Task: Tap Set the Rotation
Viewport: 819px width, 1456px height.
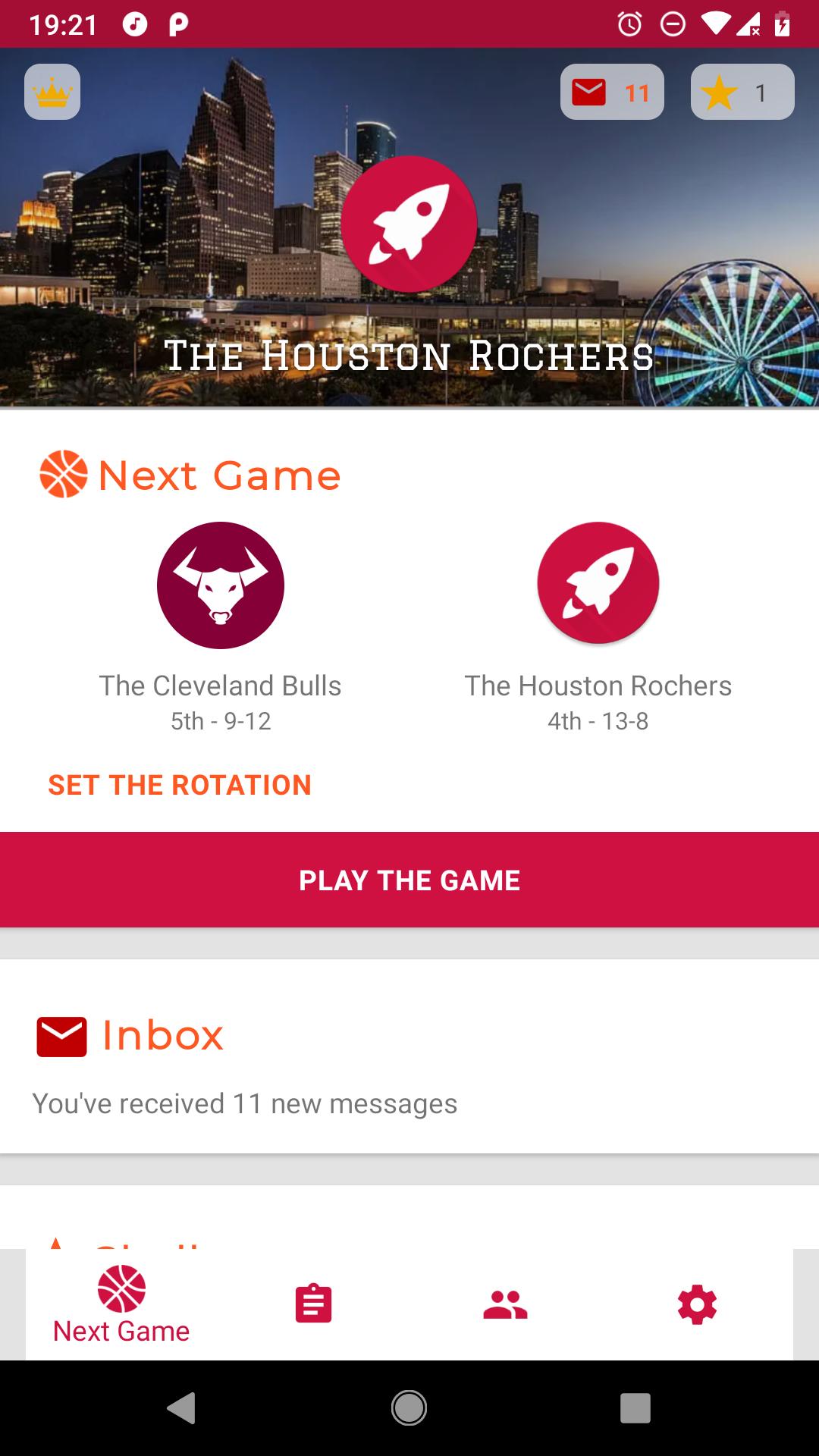Action: [x=180, y=785]
